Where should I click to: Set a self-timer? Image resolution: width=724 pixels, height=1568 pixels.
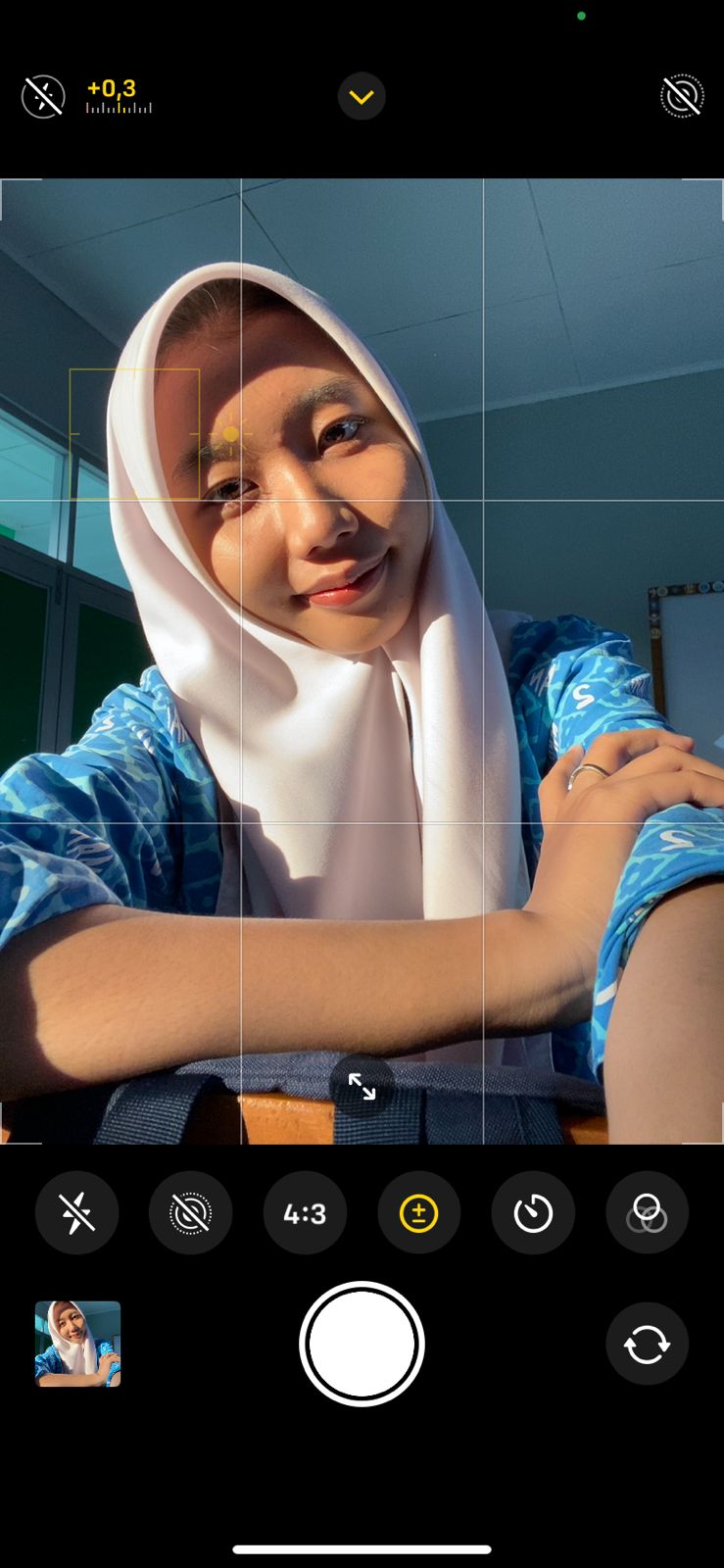(533, 1213)
